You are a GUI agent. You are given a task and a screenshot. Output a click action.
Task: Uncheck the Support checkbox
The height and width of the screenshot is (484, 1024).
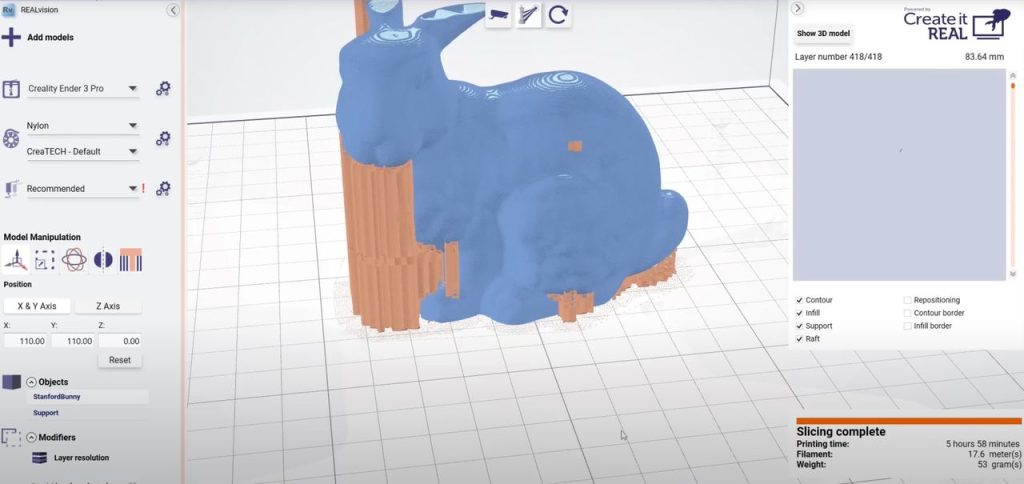(x=799, y=326)
